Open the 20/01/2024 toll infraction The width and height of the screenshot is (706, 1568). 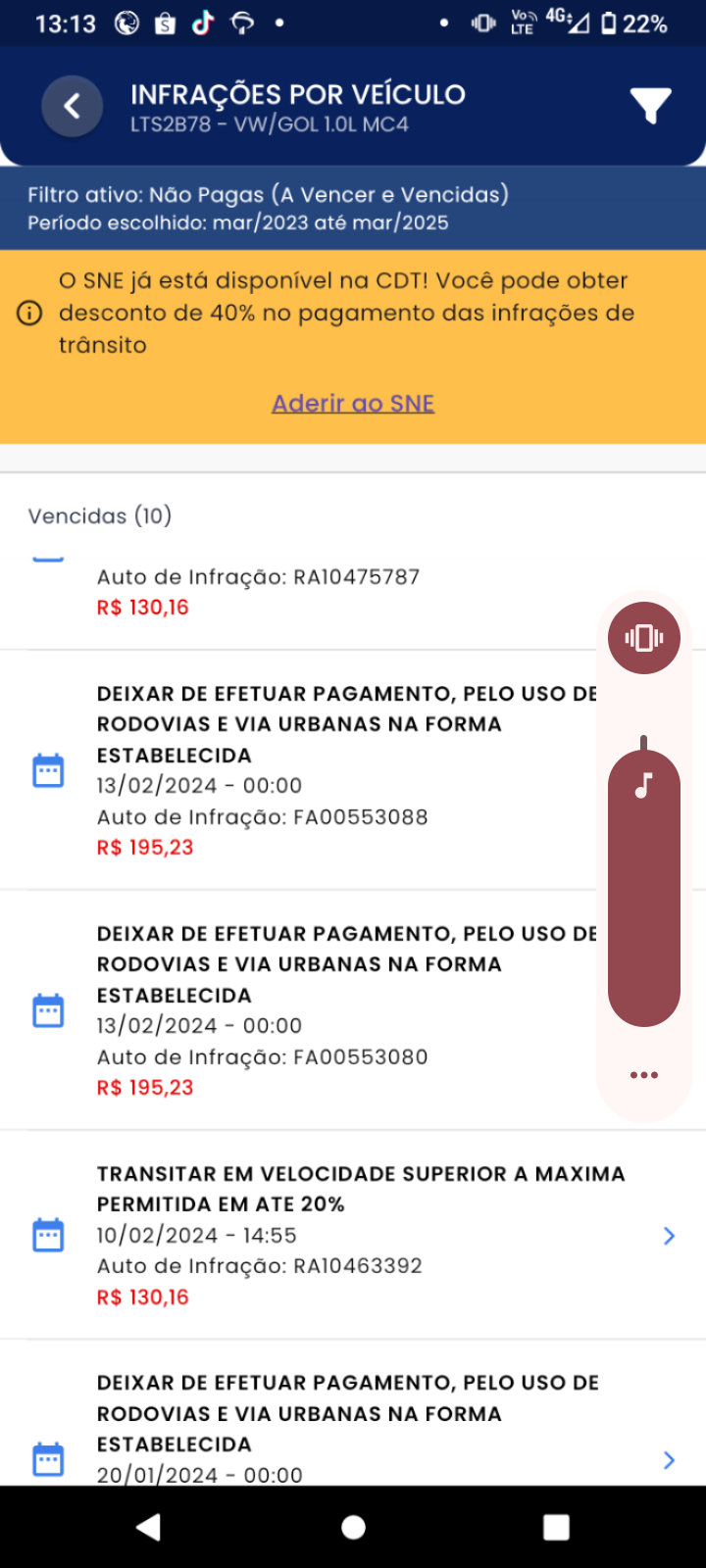pyautogui.click(x=353, y=1413)
